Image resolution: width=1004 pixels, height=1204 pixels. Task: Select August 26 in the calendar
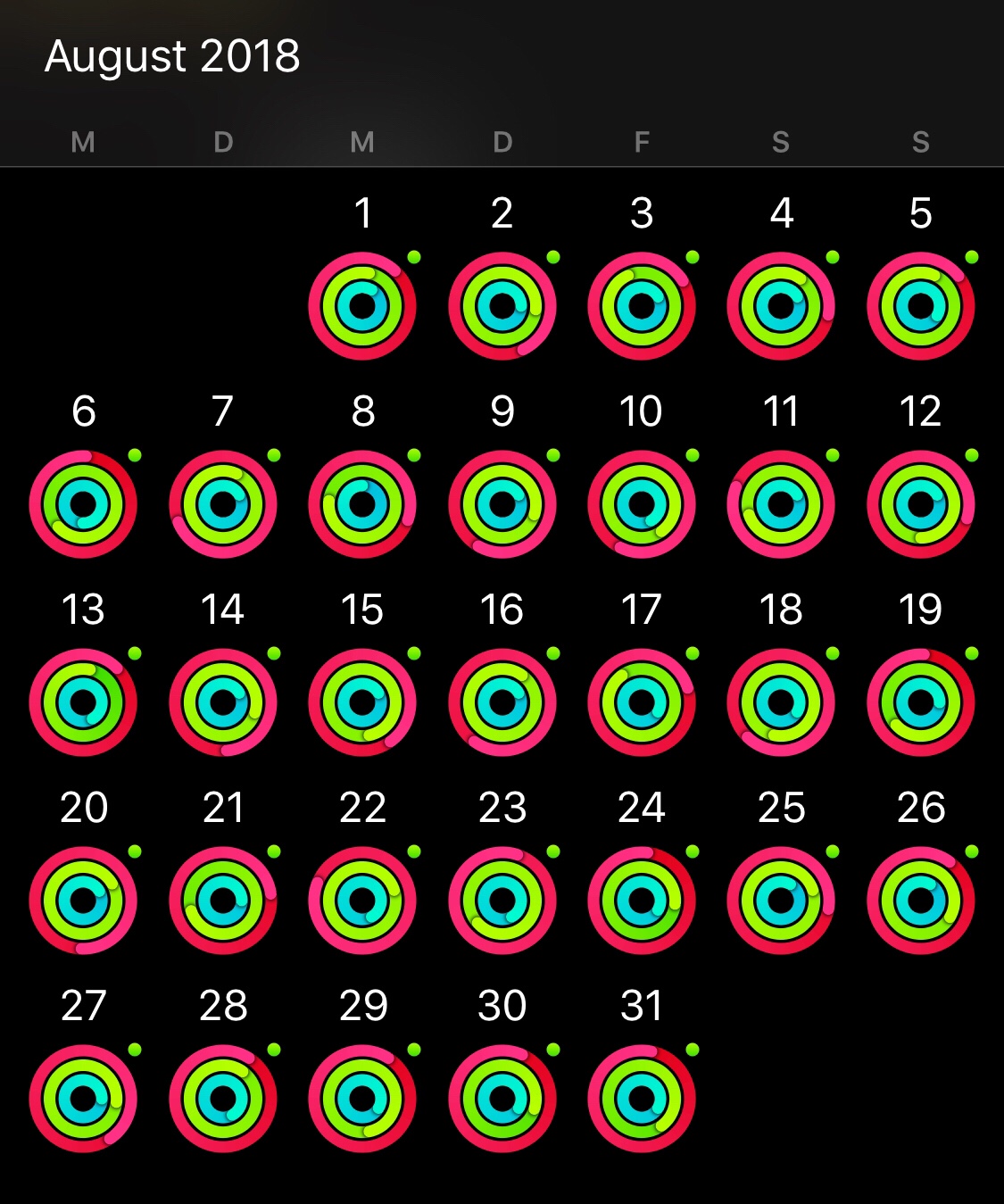(920, 901)
